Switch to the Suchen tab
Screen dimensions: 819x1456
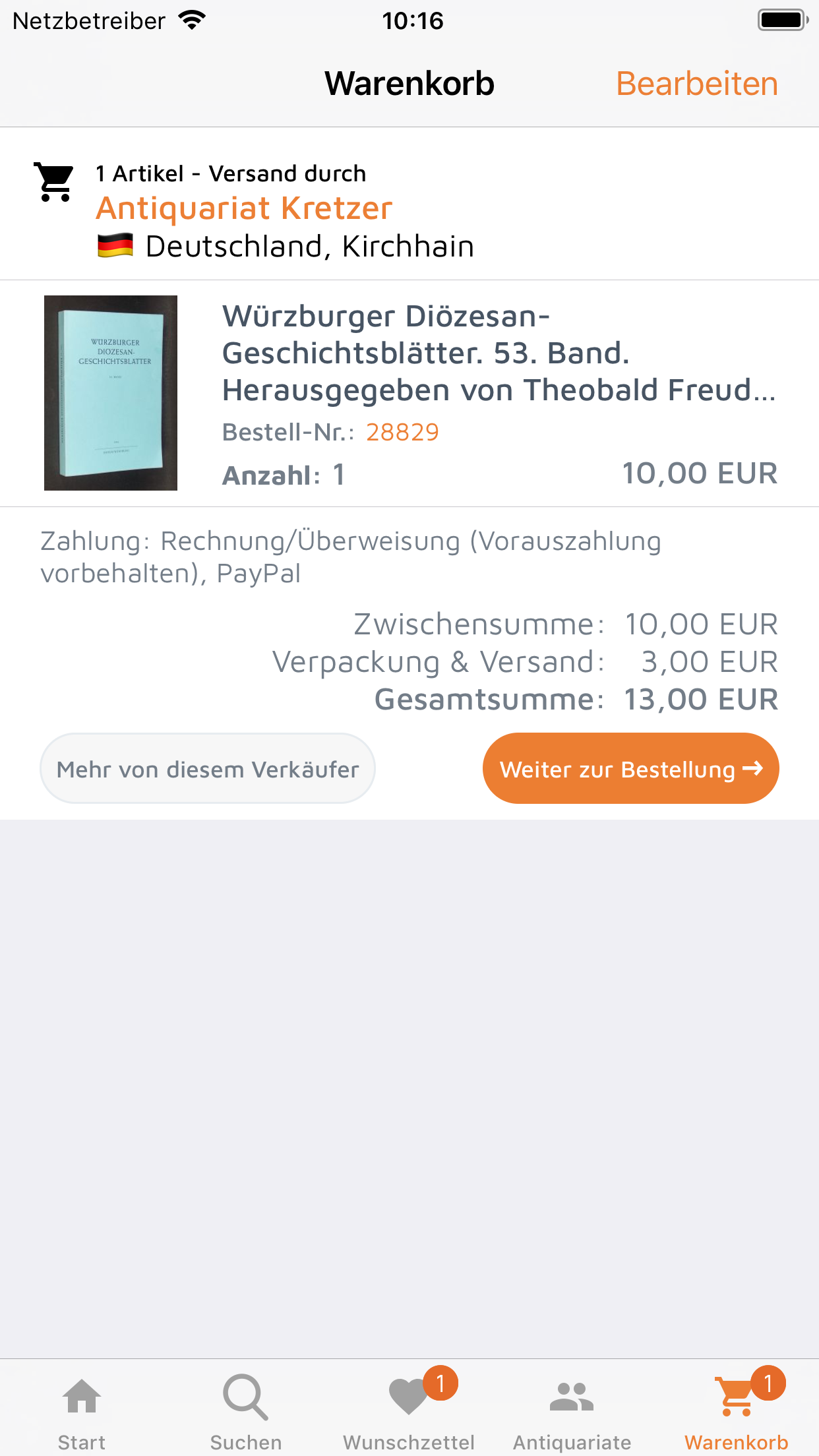pyautogui.click(x=245, y=1409)
